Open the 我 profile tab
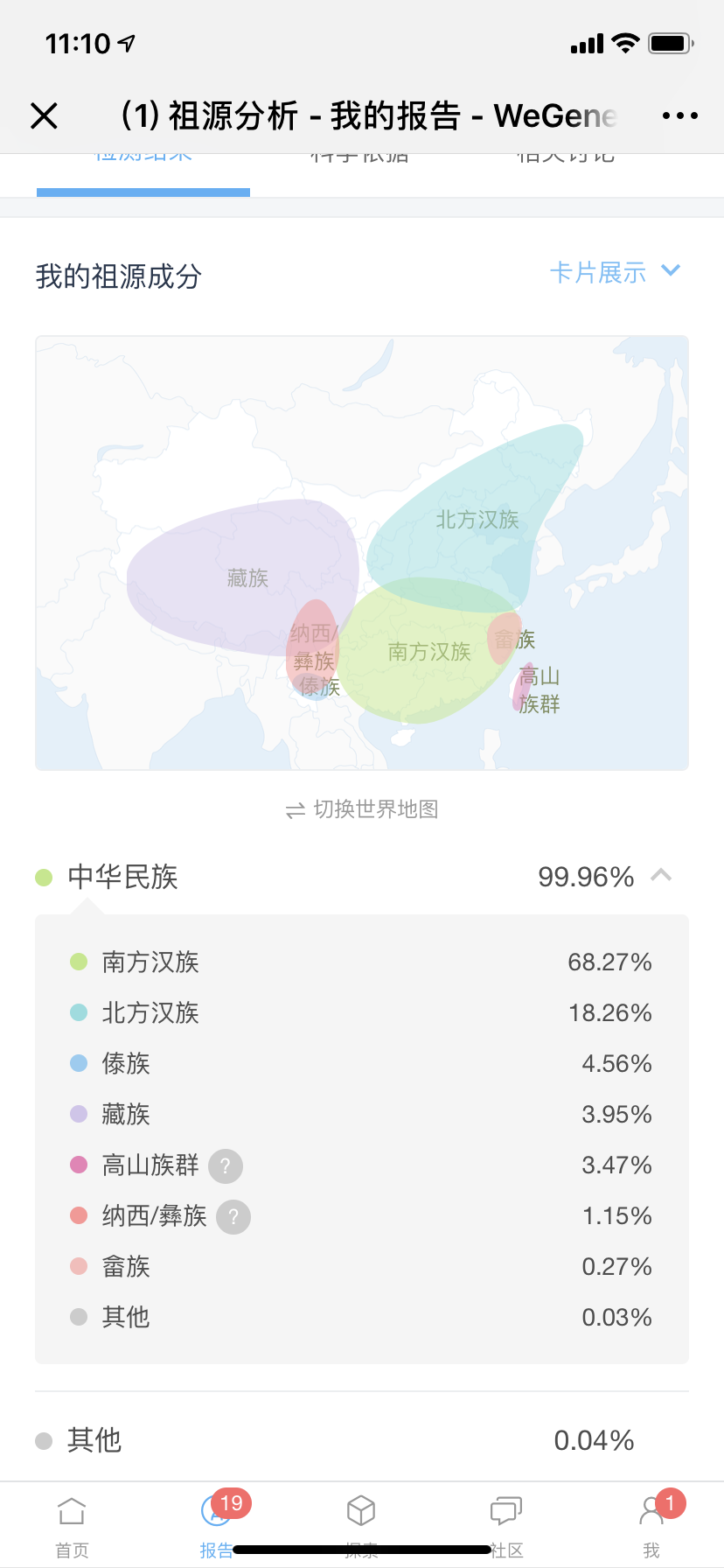The image size is (724, 1568). 651,1527
